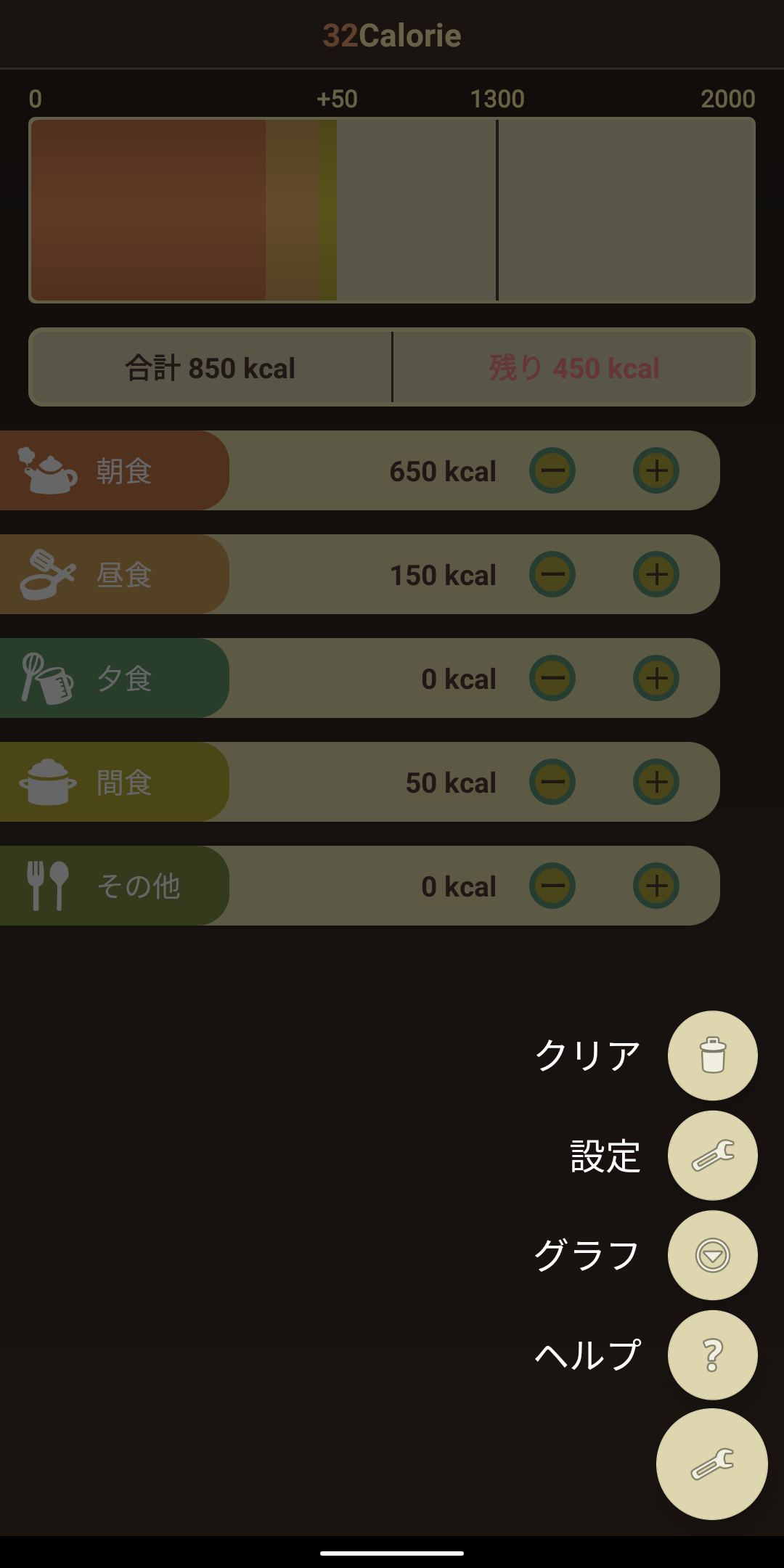Image resolution: width=784 pixels, height=1568 pixels.
Task: Tap plus on the 夕食 row
Action: coord(656,678)
